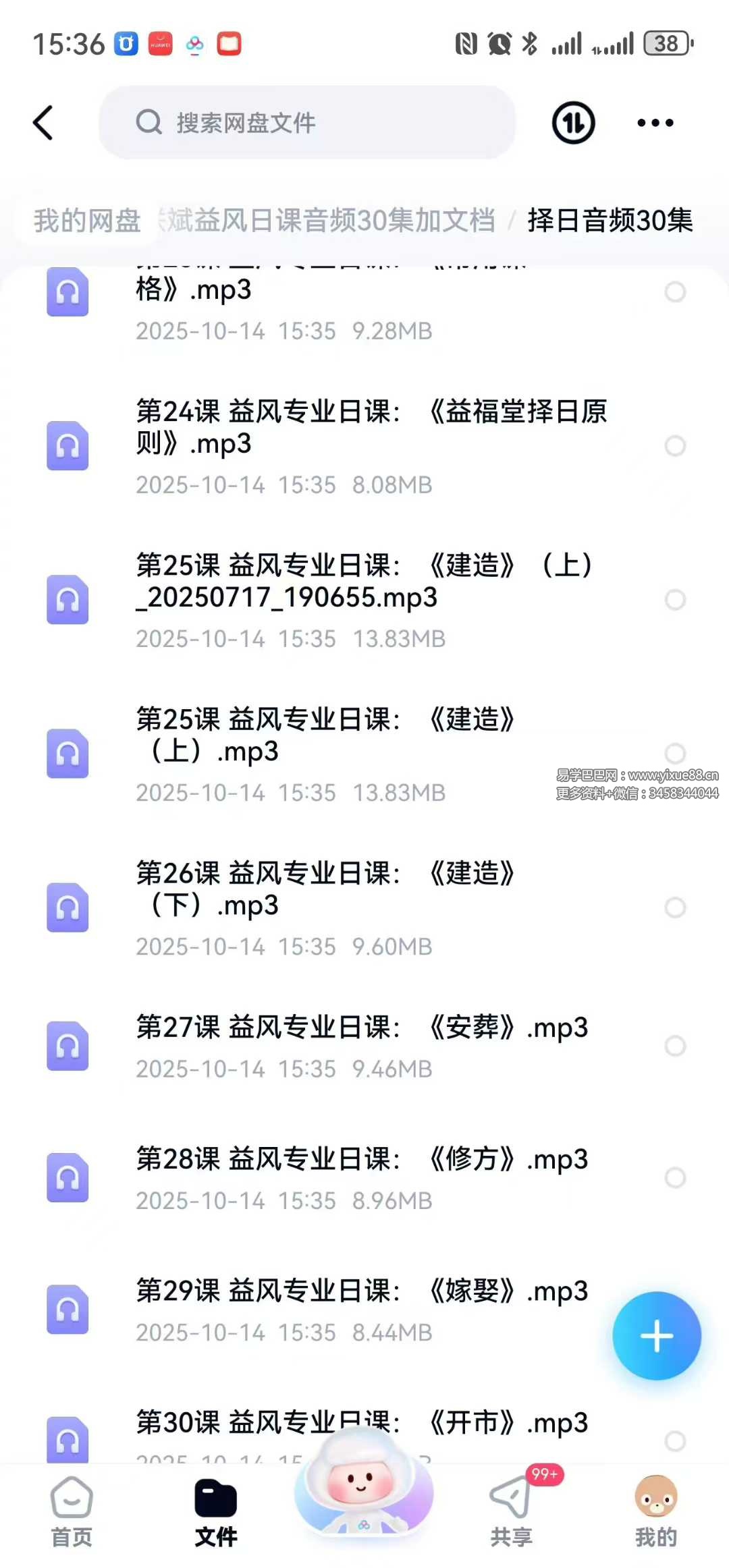Switch to the 文件 tab
The width and height of the screenshot is (729, 1568).
pos(215,1511)
